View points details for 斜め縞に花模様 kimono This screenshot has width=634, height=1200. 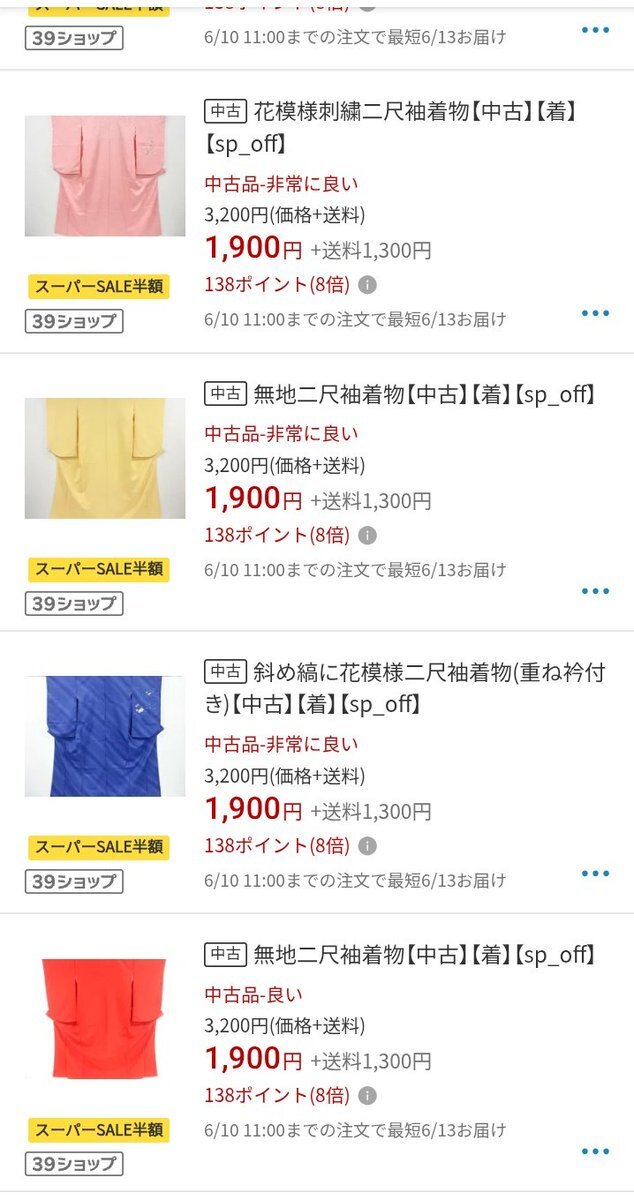coord(368,846)
